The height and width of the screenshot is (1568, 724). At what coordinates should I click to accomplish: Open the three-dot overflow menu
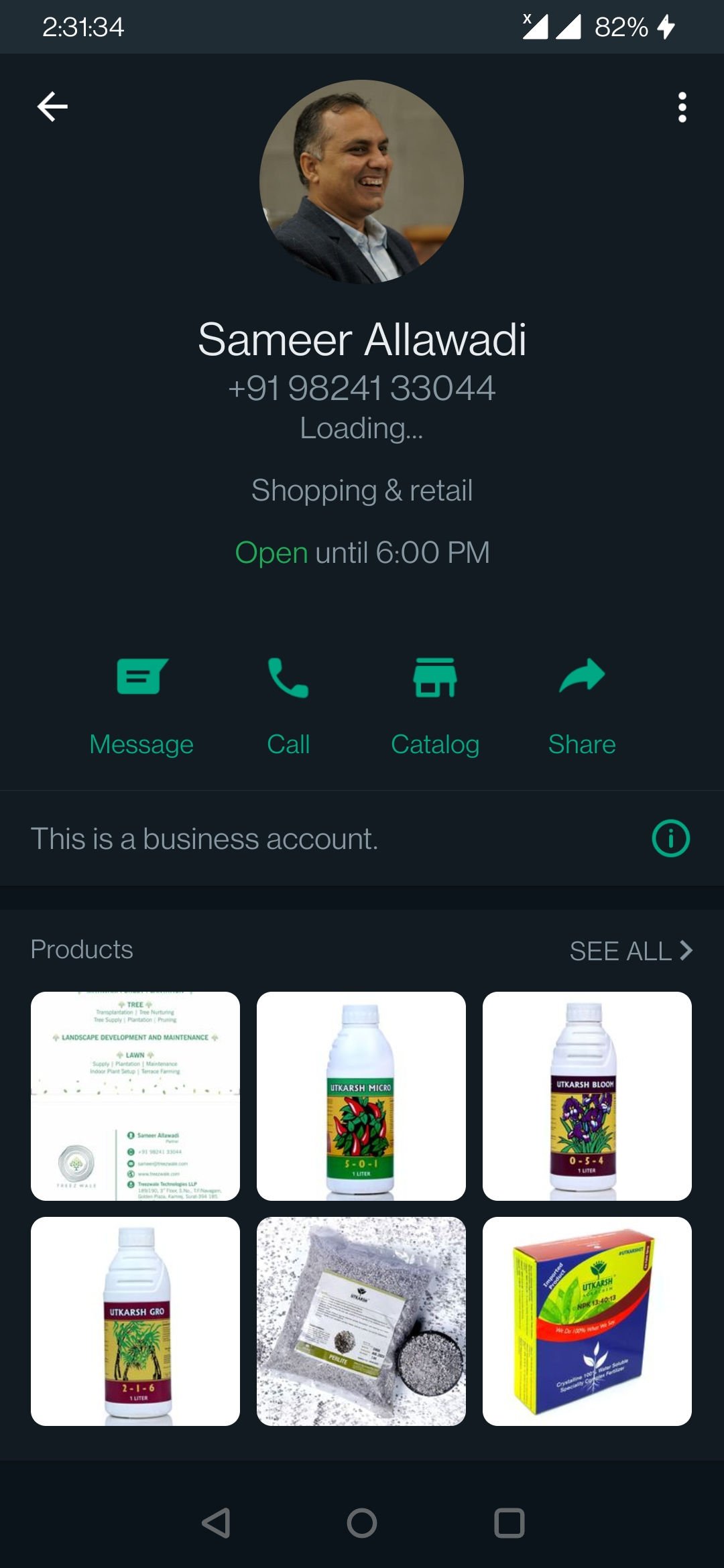pos(682,107)
